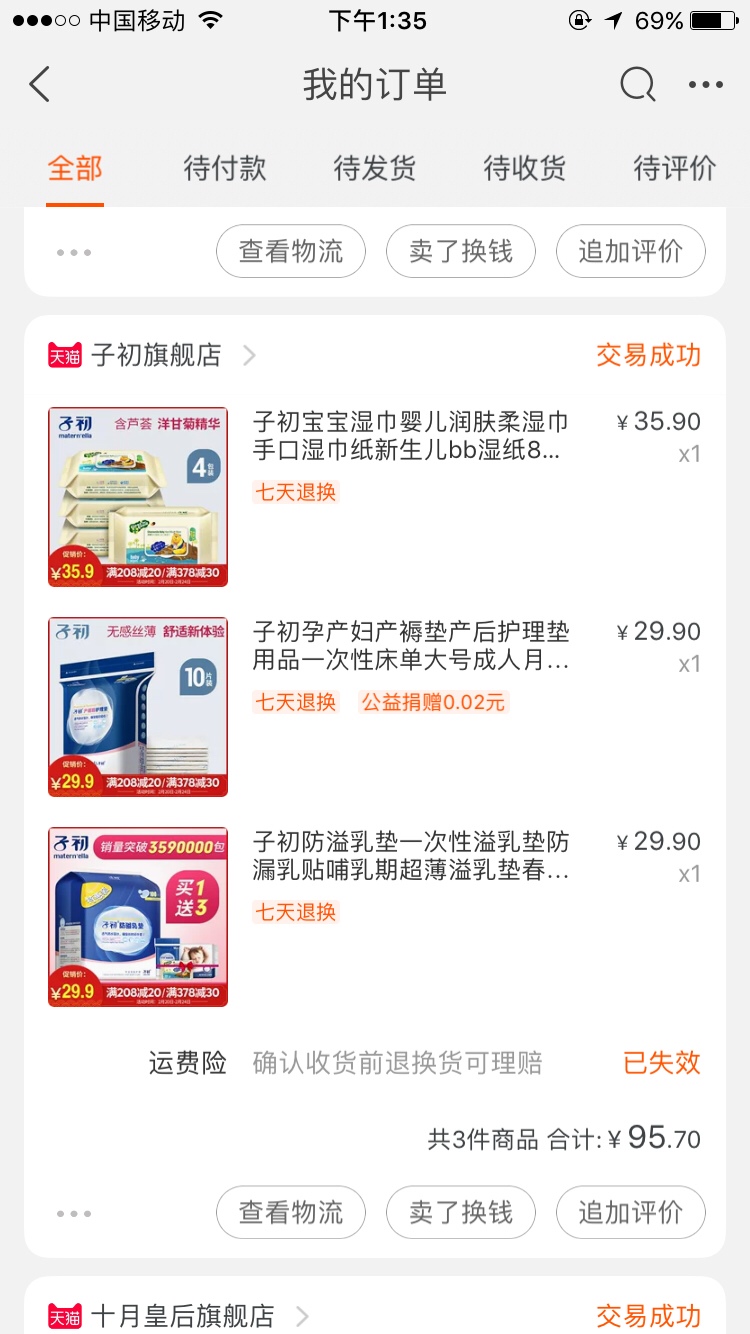Tap 查看物流 for the 子初旗舰店 order
This screenshot has width=750, height=1334.
pos(291,1212)
